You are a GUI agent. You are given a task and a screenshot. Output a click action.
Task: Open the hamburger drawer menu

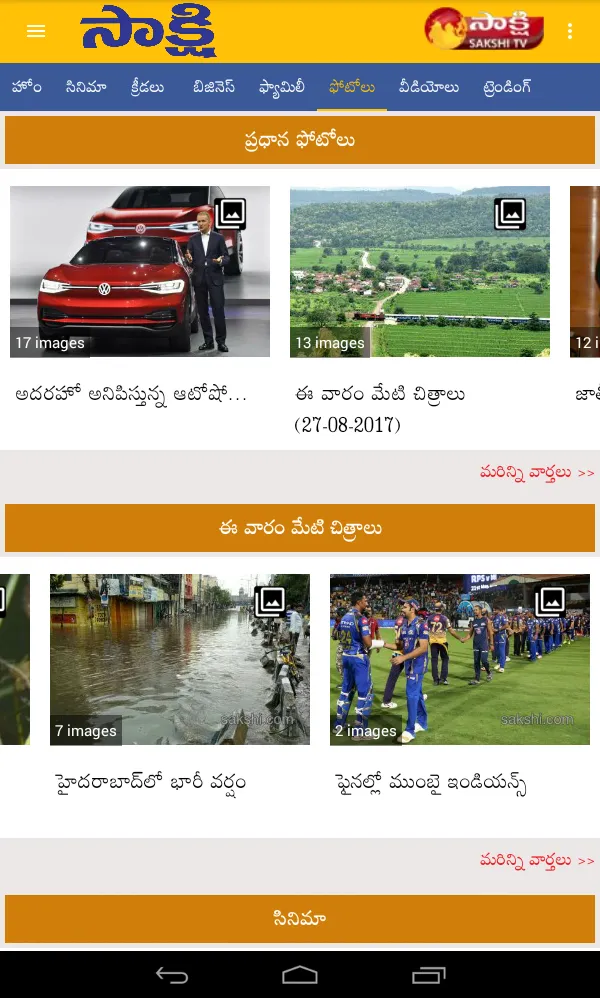coord(36,31)
